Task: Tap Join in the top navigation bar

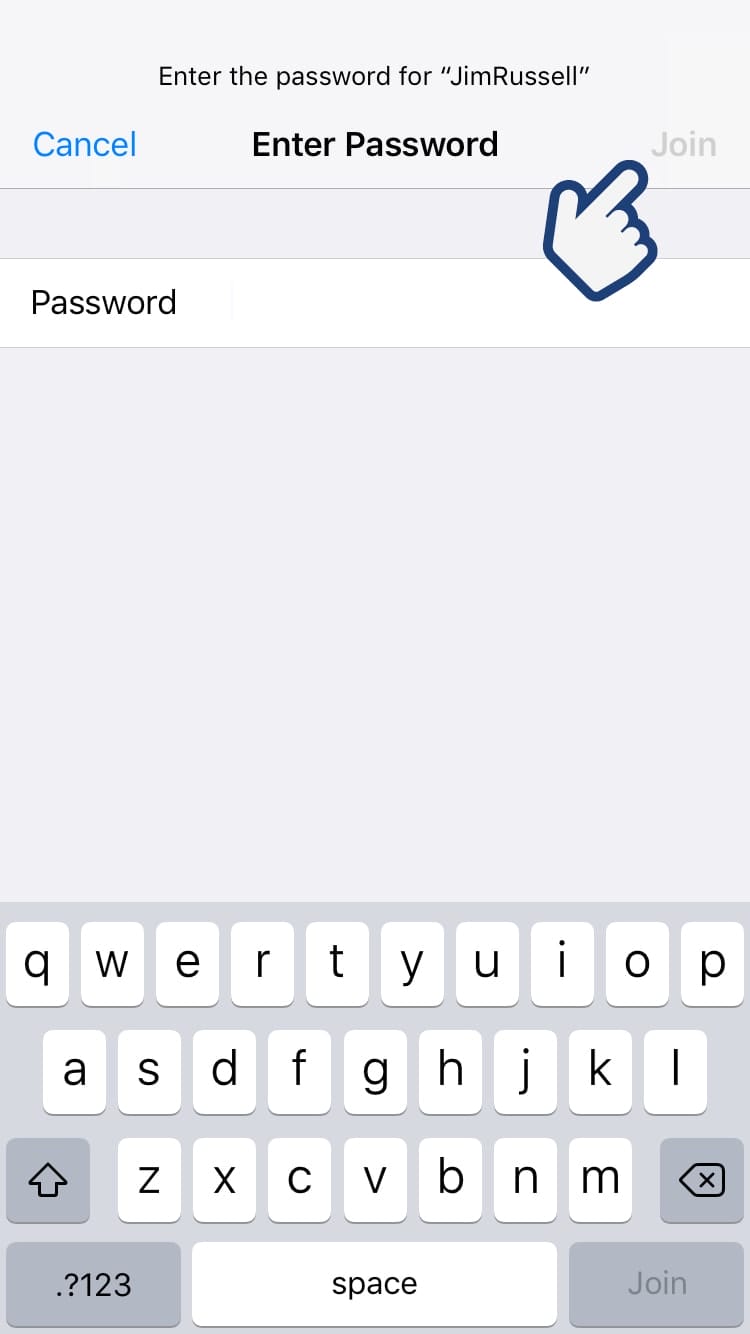Action: pyautogui.click(x=683, y=145)
